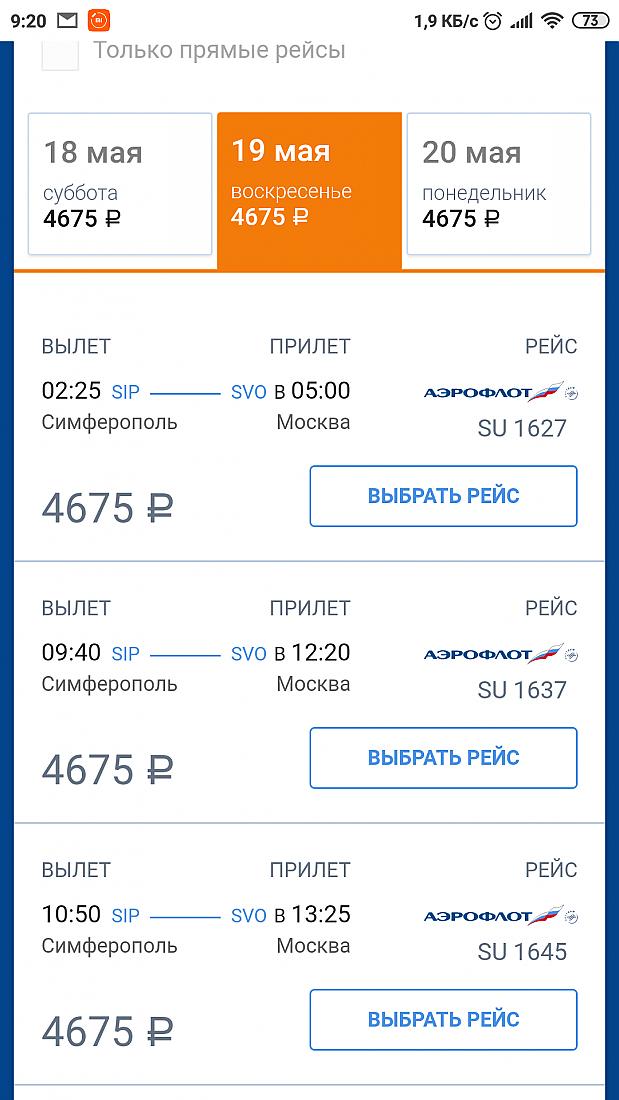
Task: Tick the 'Только прямые рейсы' checkbox
Action: [x=60, y=55]
